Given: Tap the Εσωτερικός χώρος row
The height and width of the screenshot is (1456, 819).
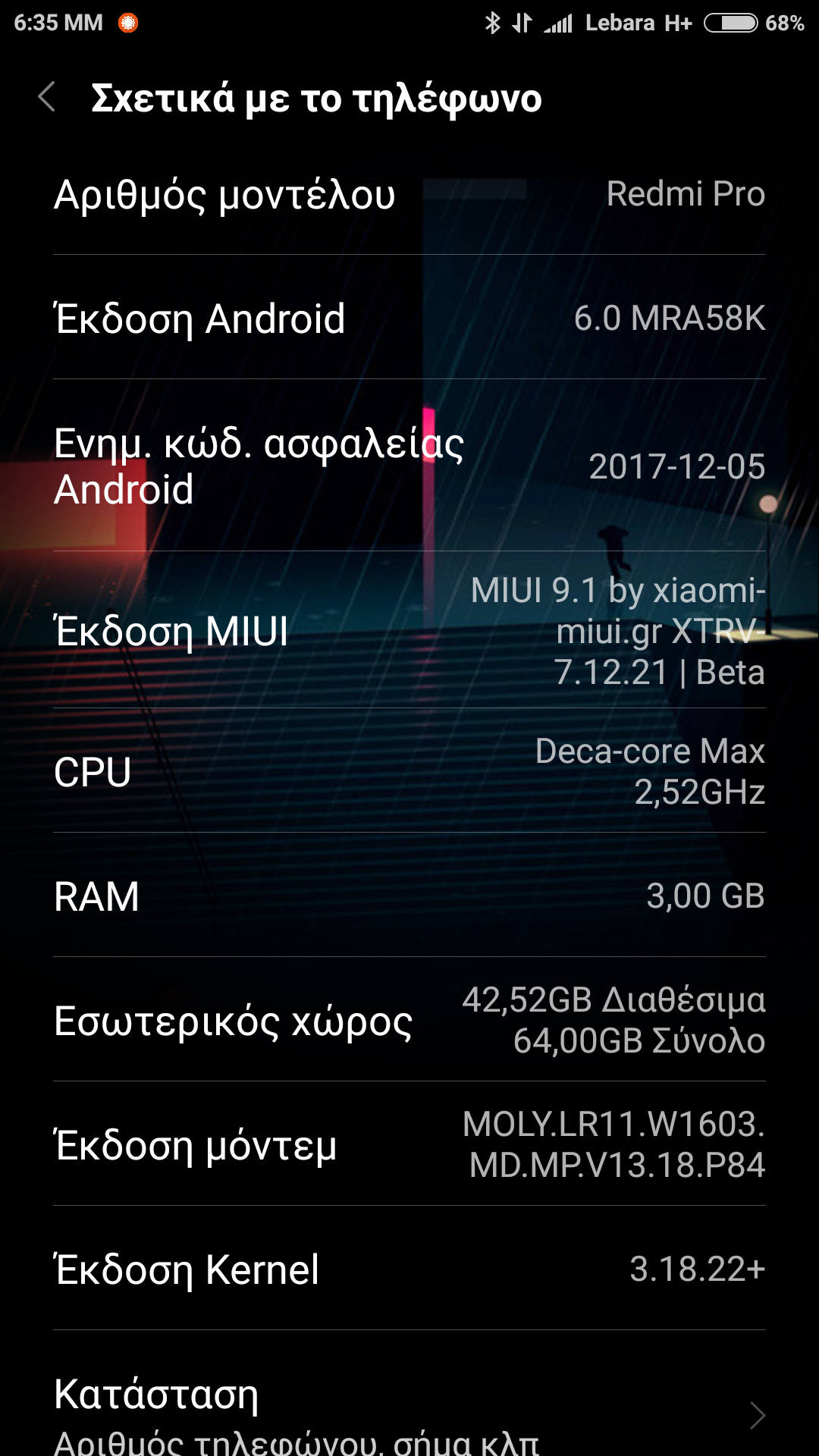Looking at the screenshot, I should pyautogui.click(x=409, y=1020).
